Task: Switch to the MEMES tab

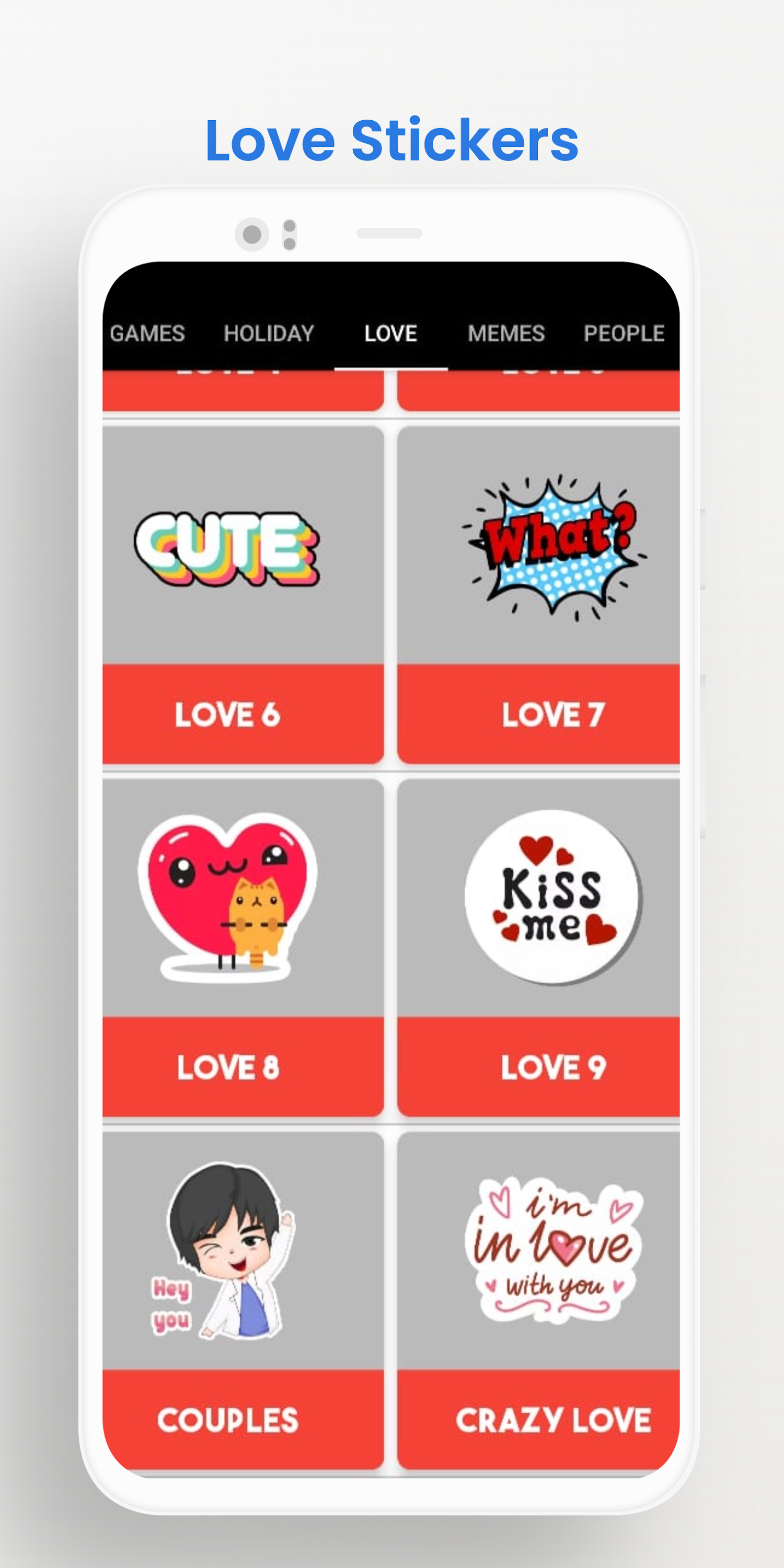Action: 506,333
